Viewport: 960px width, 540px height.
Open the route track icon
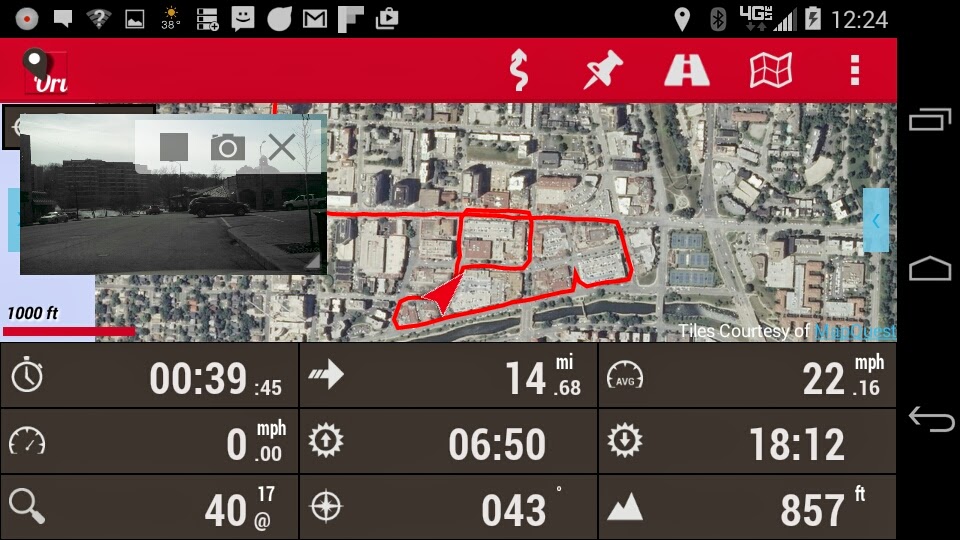(519, 70)
